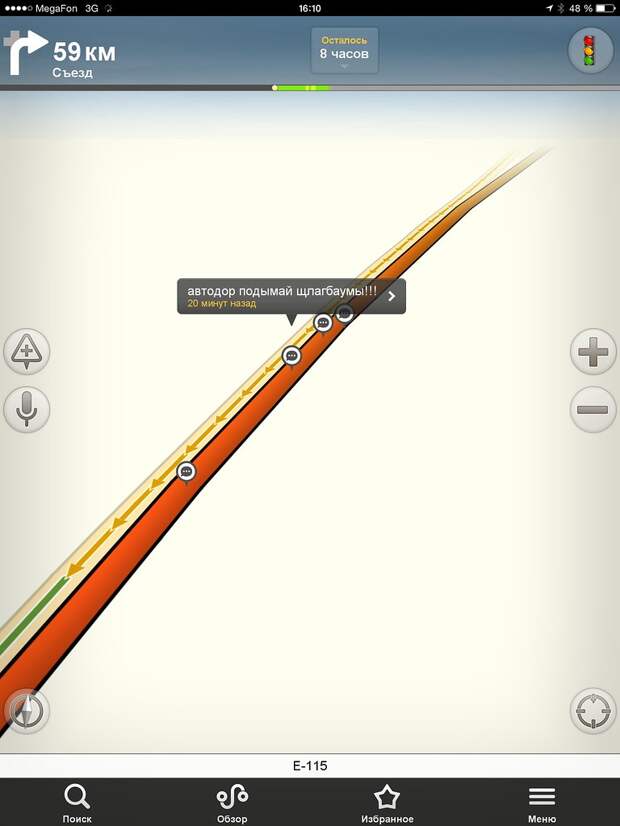
Task: Reorient map with the compass
Action: pos(26,711)
